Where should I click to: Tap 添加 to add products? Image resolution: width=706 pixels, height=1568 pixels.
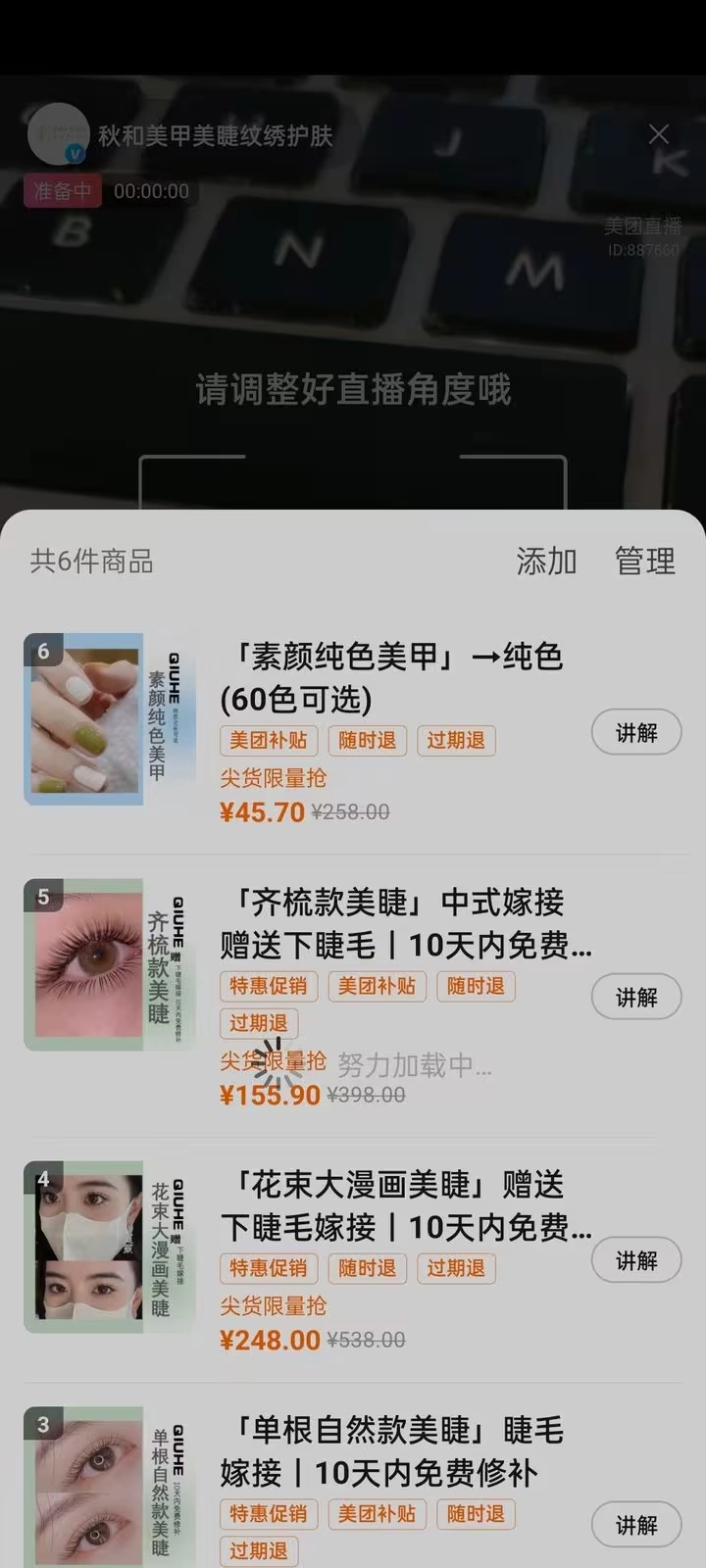546,562
